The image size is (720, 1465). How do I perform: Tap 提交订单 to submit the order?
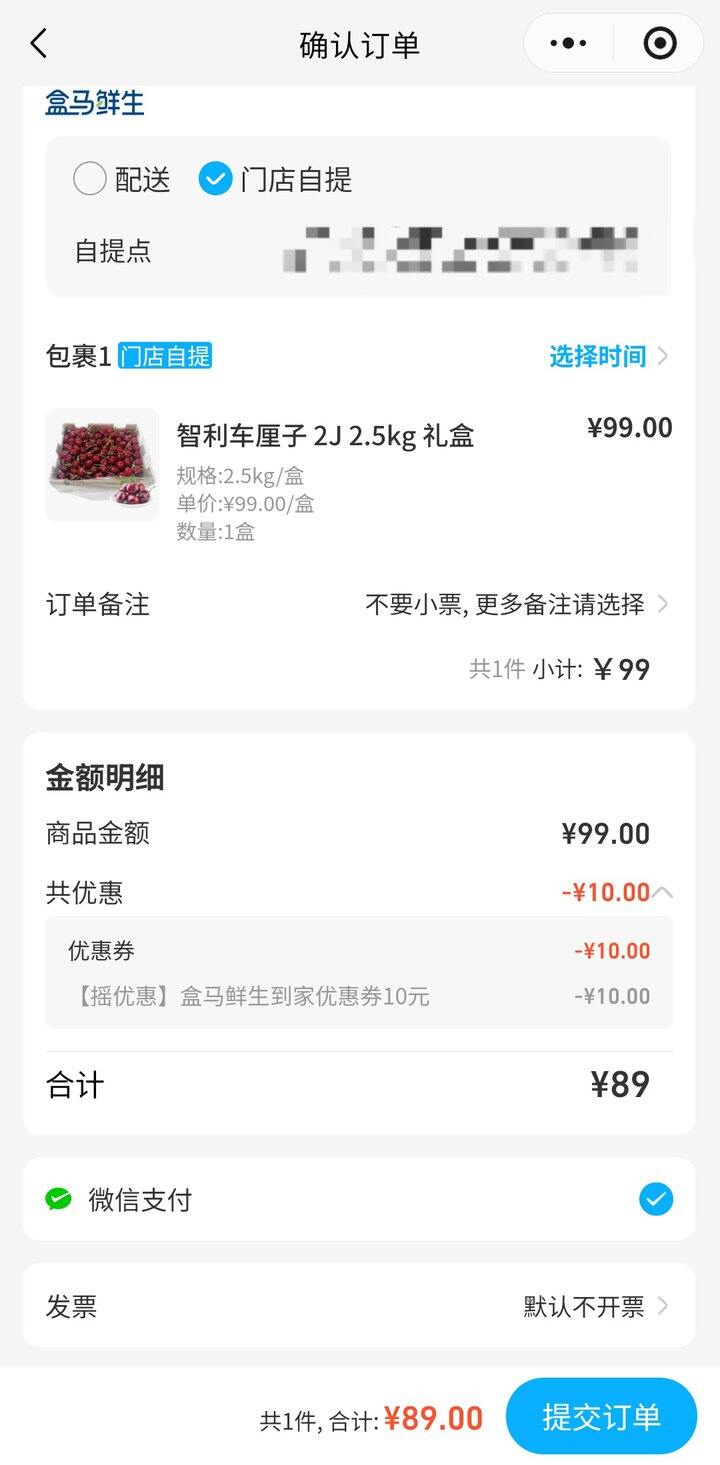pyautogui.click(x=601, y=1416)
